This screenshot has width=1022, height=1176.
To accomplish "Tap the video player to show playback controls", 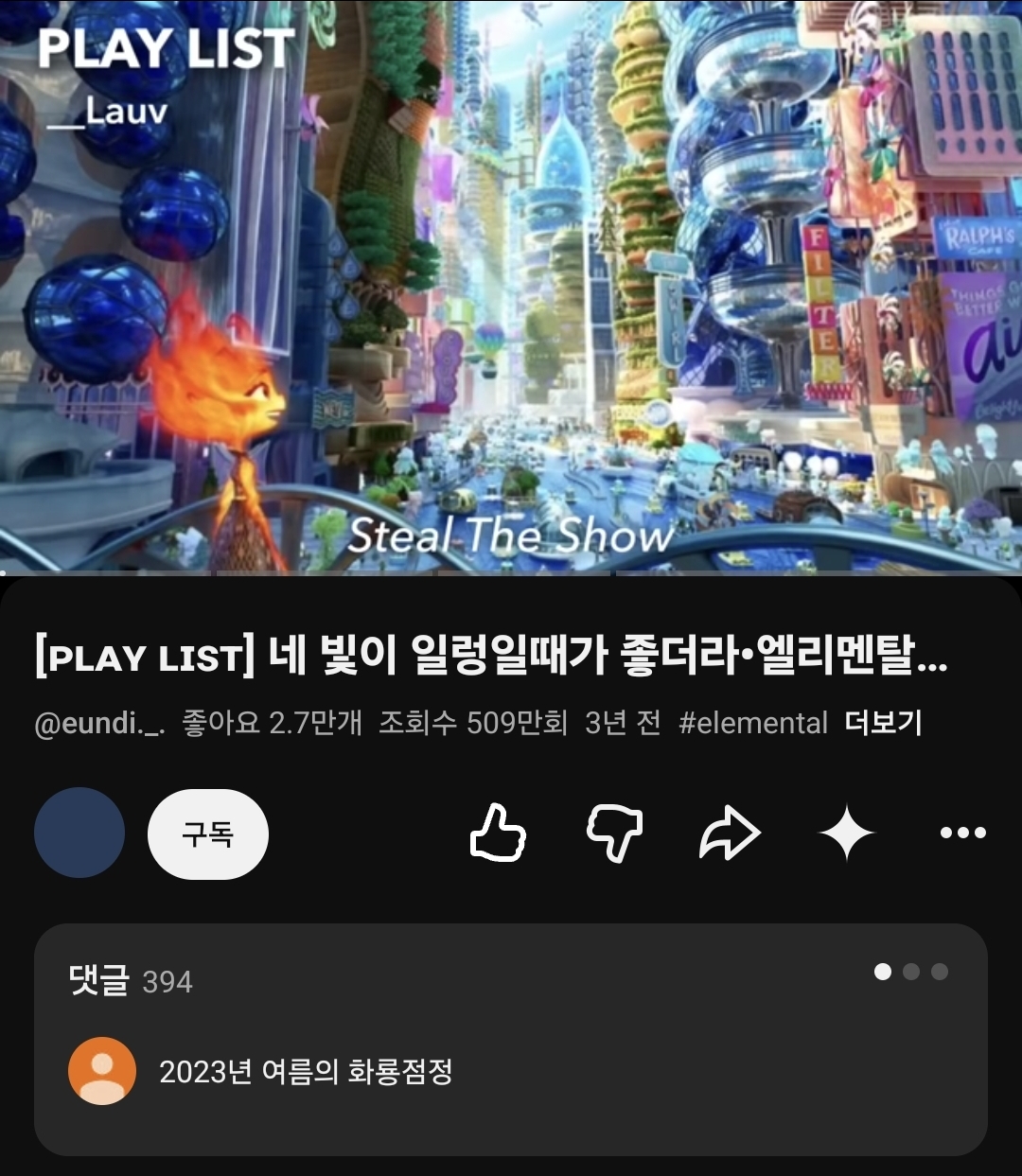I will pos(511,287).
